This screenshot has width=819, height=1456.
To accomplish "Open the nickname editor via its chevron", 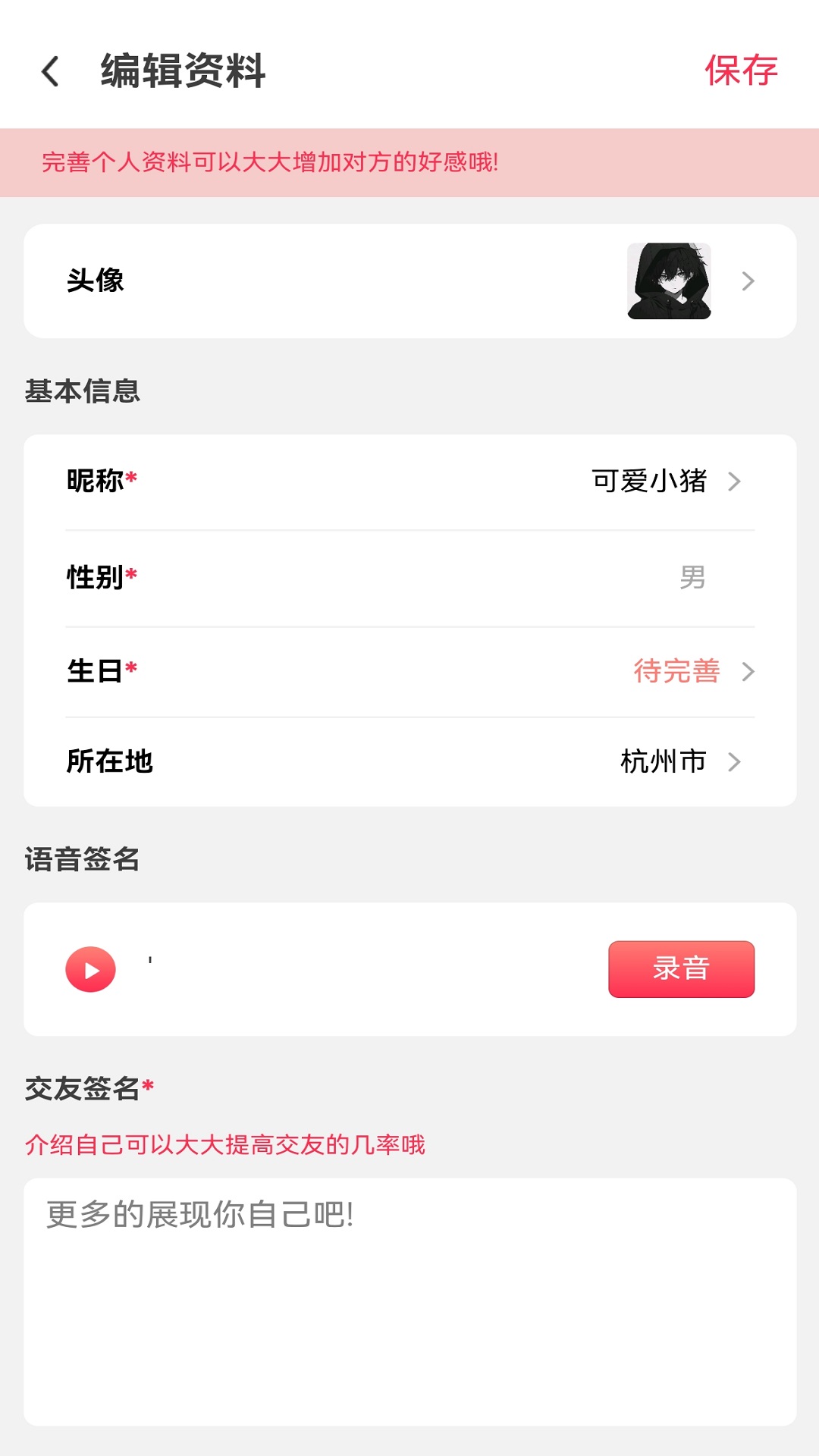I will (x=734, y=482).
